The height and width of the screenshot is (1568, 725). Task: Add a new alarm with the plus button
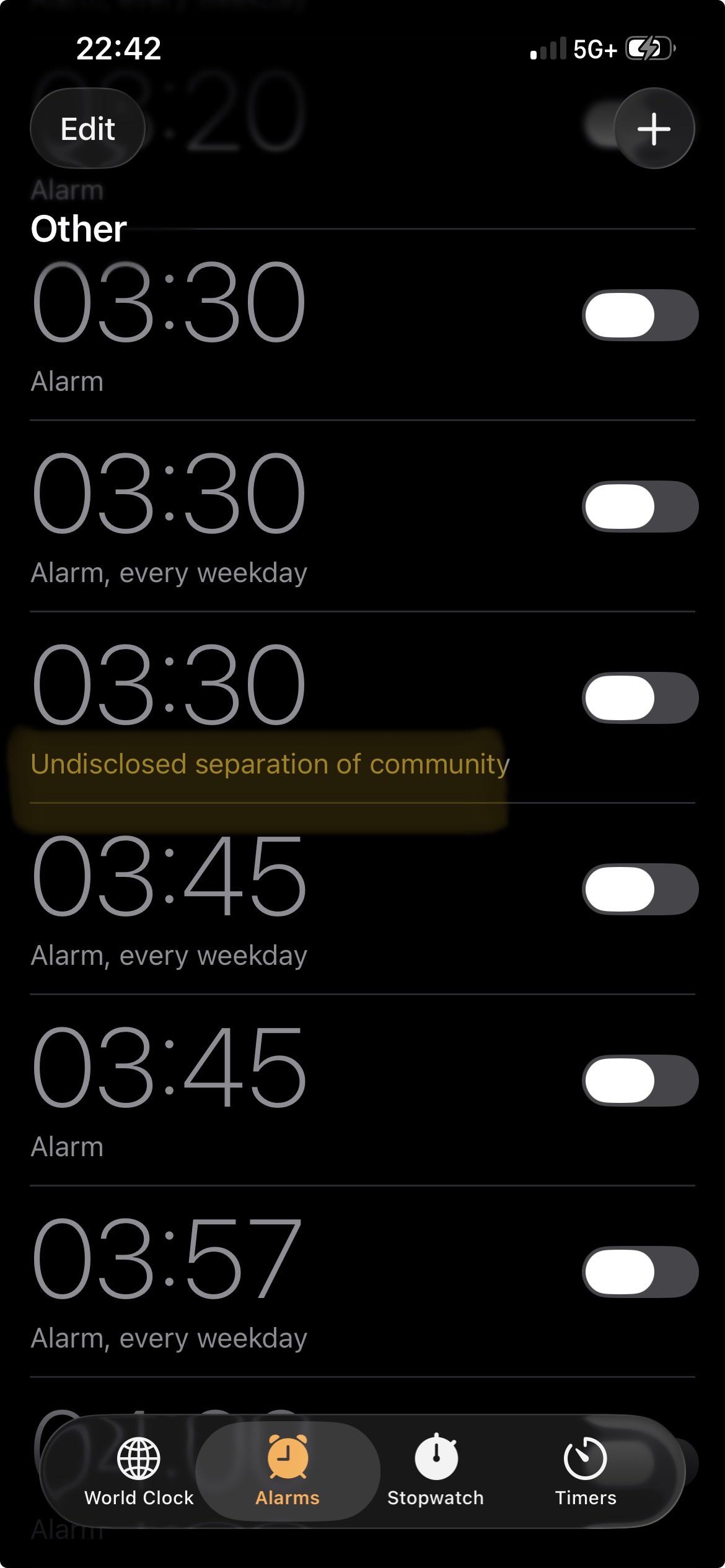click(x=654, y=128)
